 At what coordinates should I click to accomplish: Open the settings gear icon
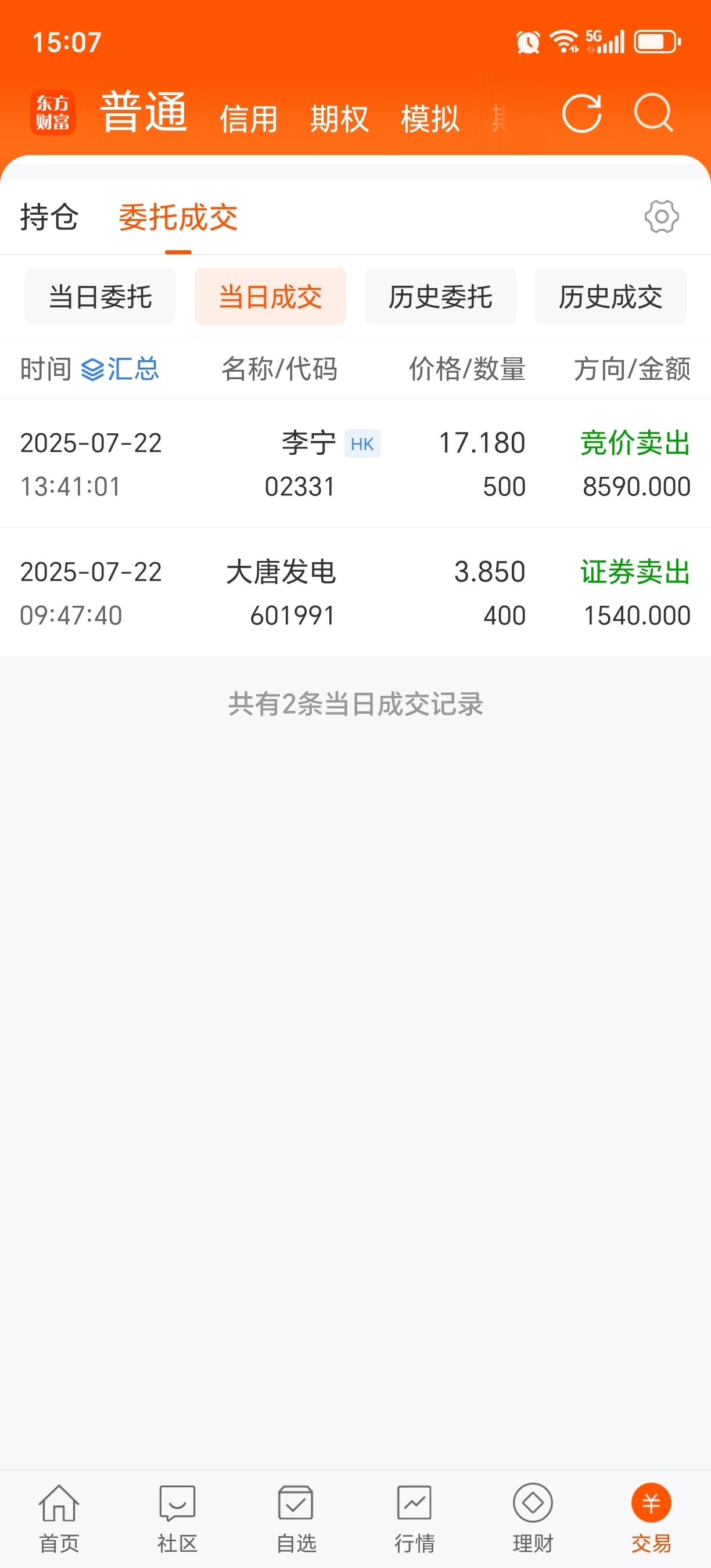tap(662, 217)
